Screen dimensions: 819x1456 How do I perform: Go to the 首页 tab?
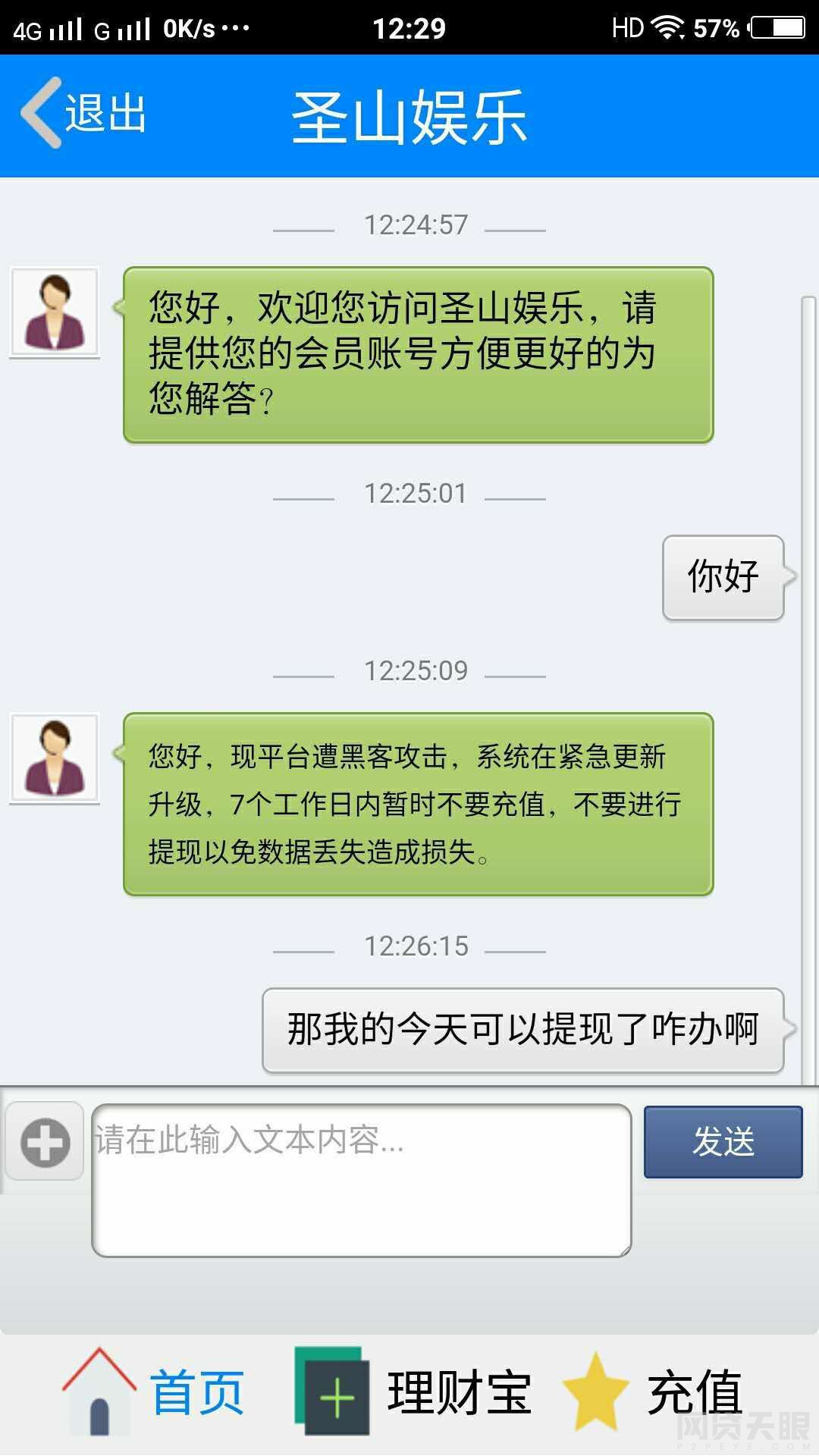[x=154, y=1392]
